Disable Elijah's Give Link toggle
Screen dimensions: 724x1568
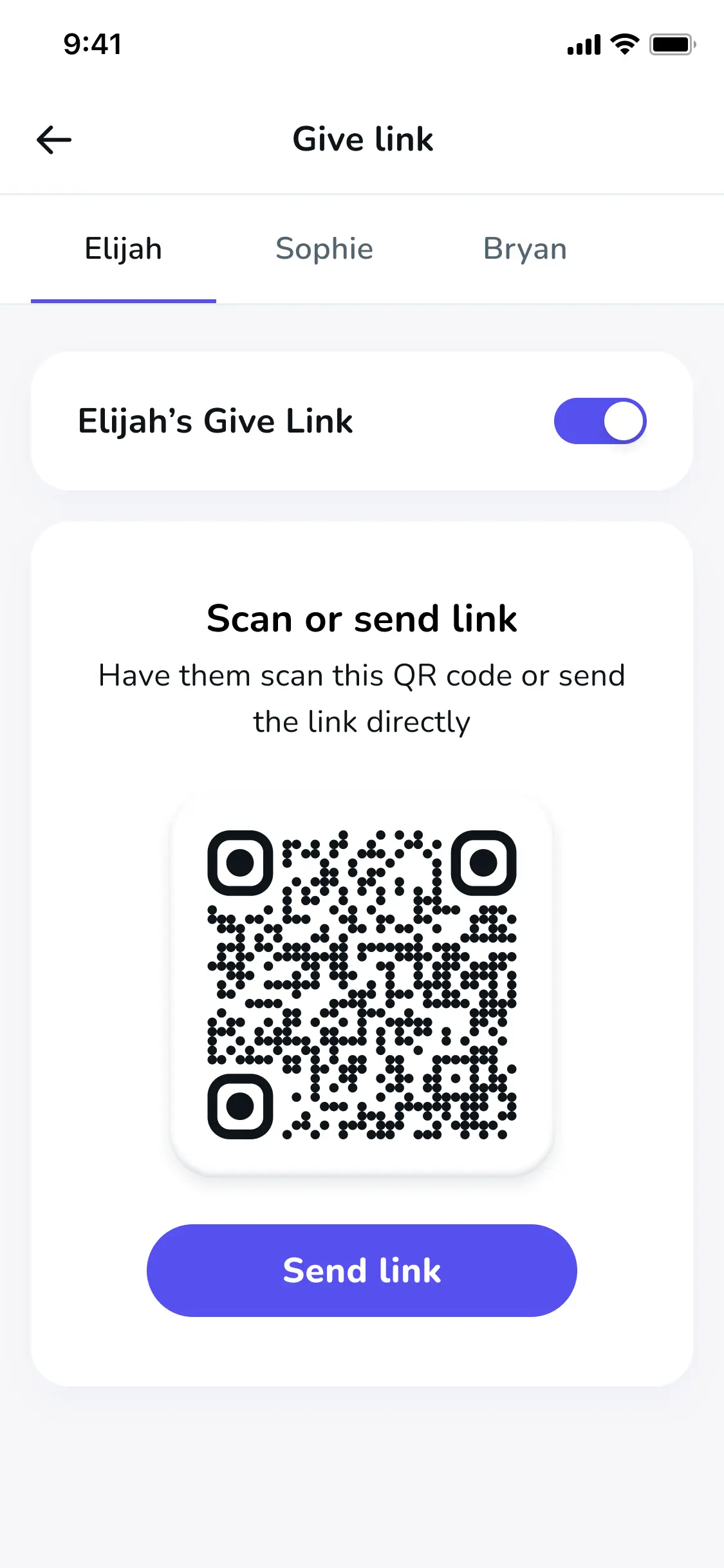pos(600,420)
